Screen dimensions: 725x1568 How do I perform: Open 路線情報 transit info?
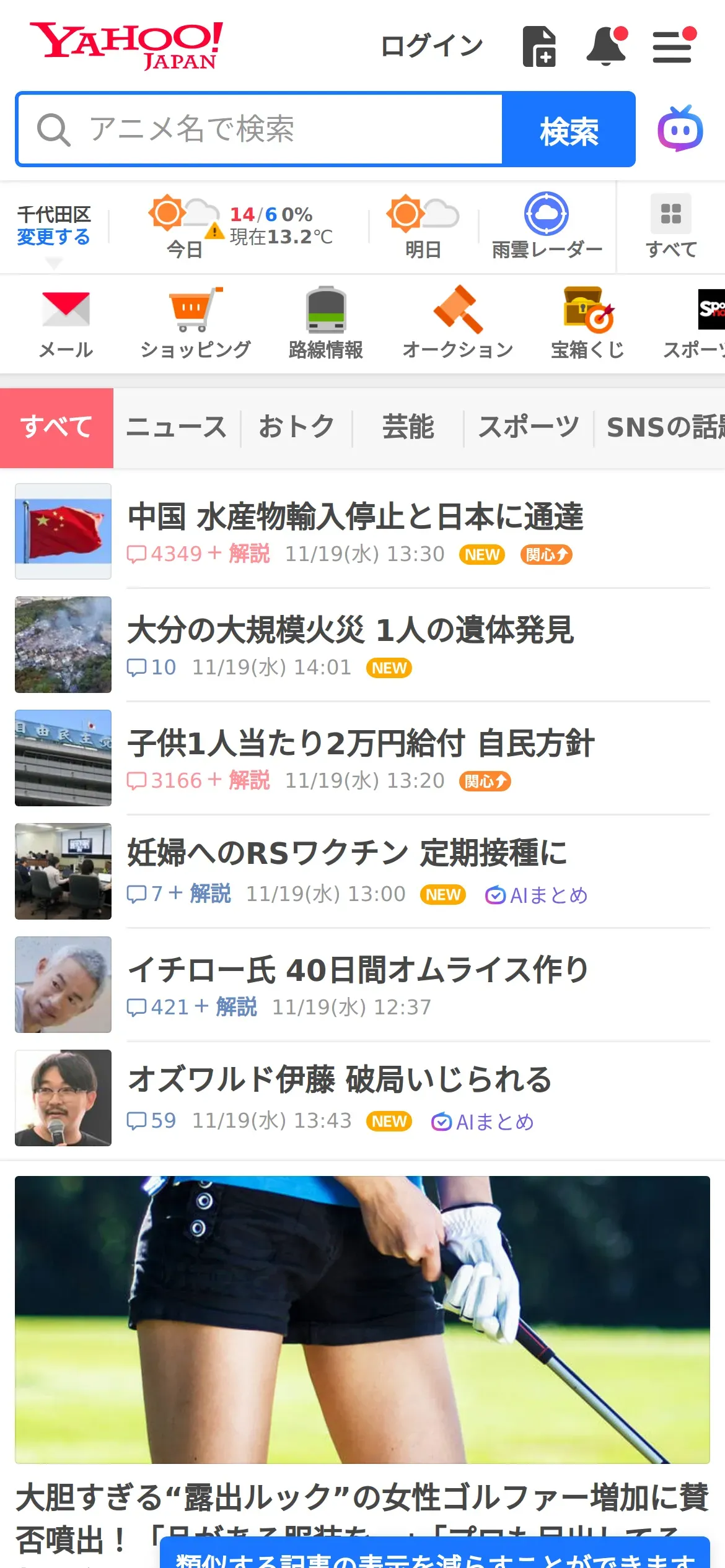tap(326, 323)
